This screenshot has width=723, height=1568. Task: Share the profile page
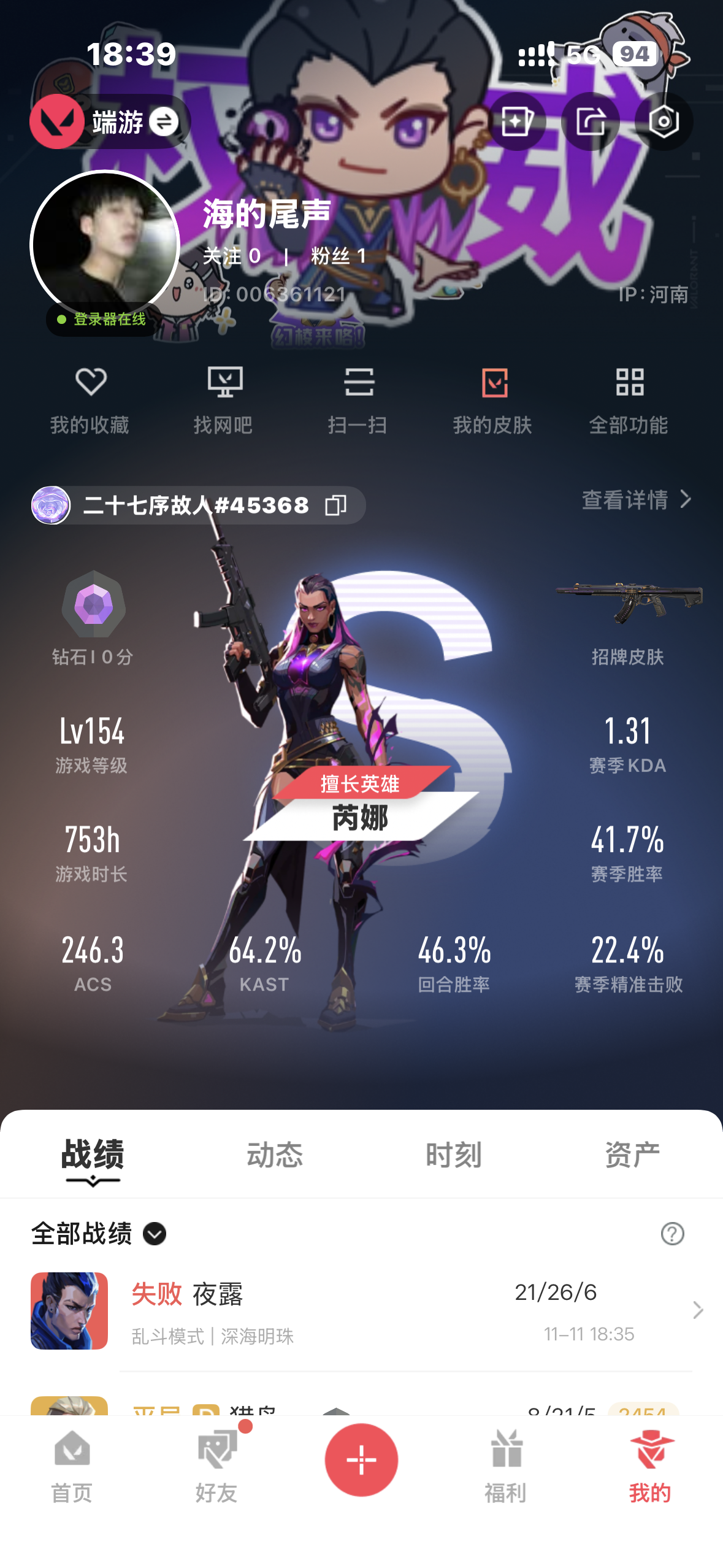point(591,121)
